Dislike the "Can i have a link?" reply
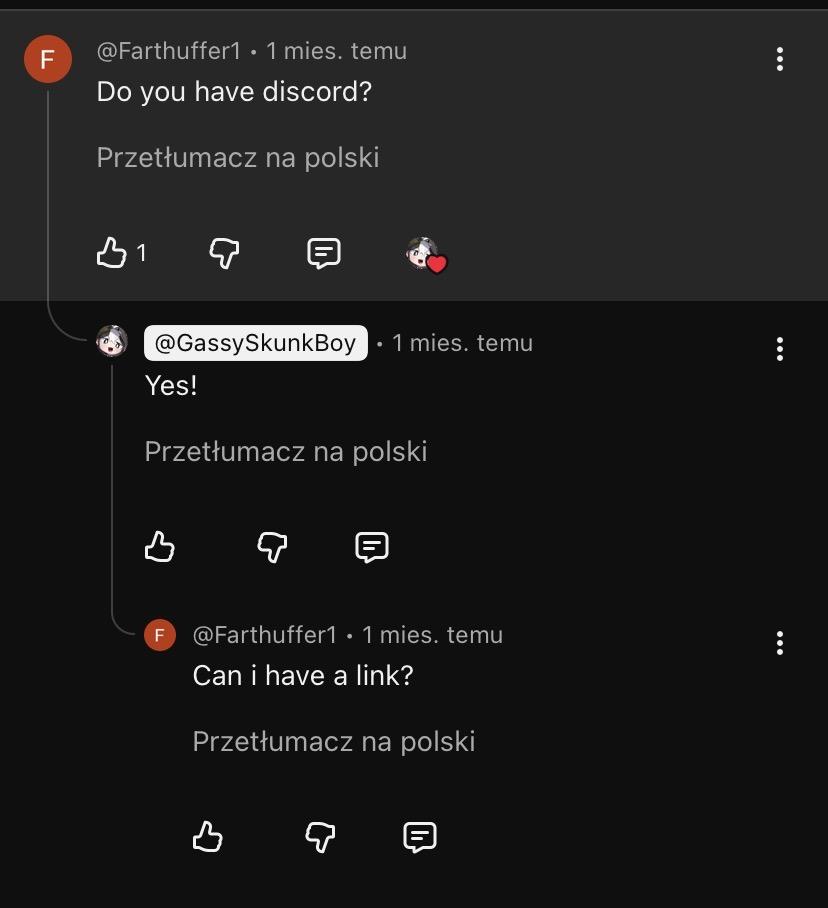This screenshot has width=828, height=908. click(x=320, y=837)
